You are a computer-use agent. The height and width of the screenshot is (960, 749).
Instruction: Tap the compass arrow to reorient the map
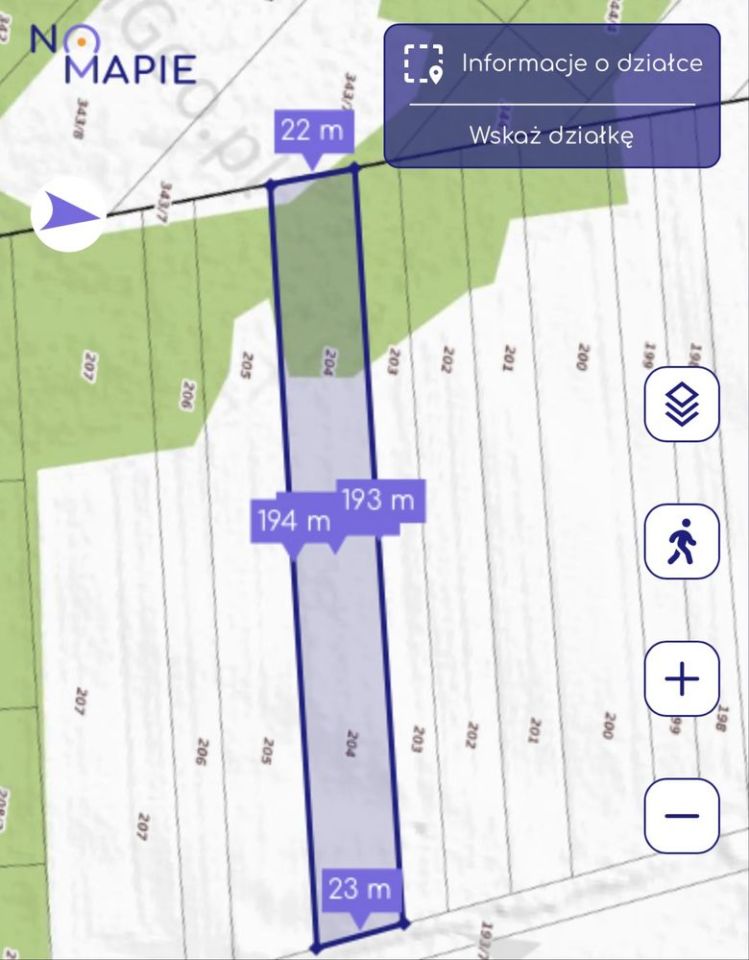(x=67, y=214)
